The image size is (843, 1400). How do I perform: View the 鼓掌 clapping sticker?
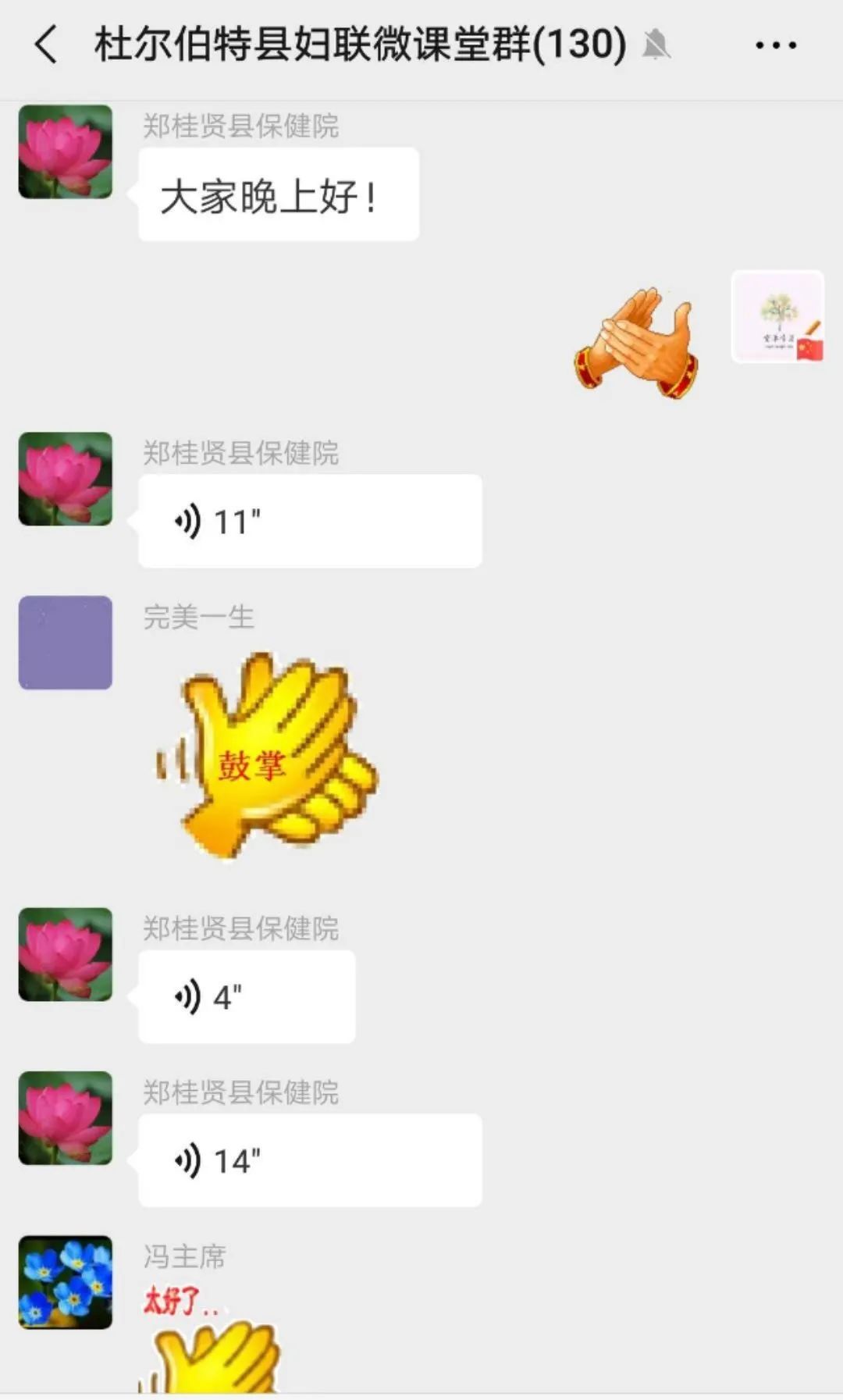pos(267,756)
